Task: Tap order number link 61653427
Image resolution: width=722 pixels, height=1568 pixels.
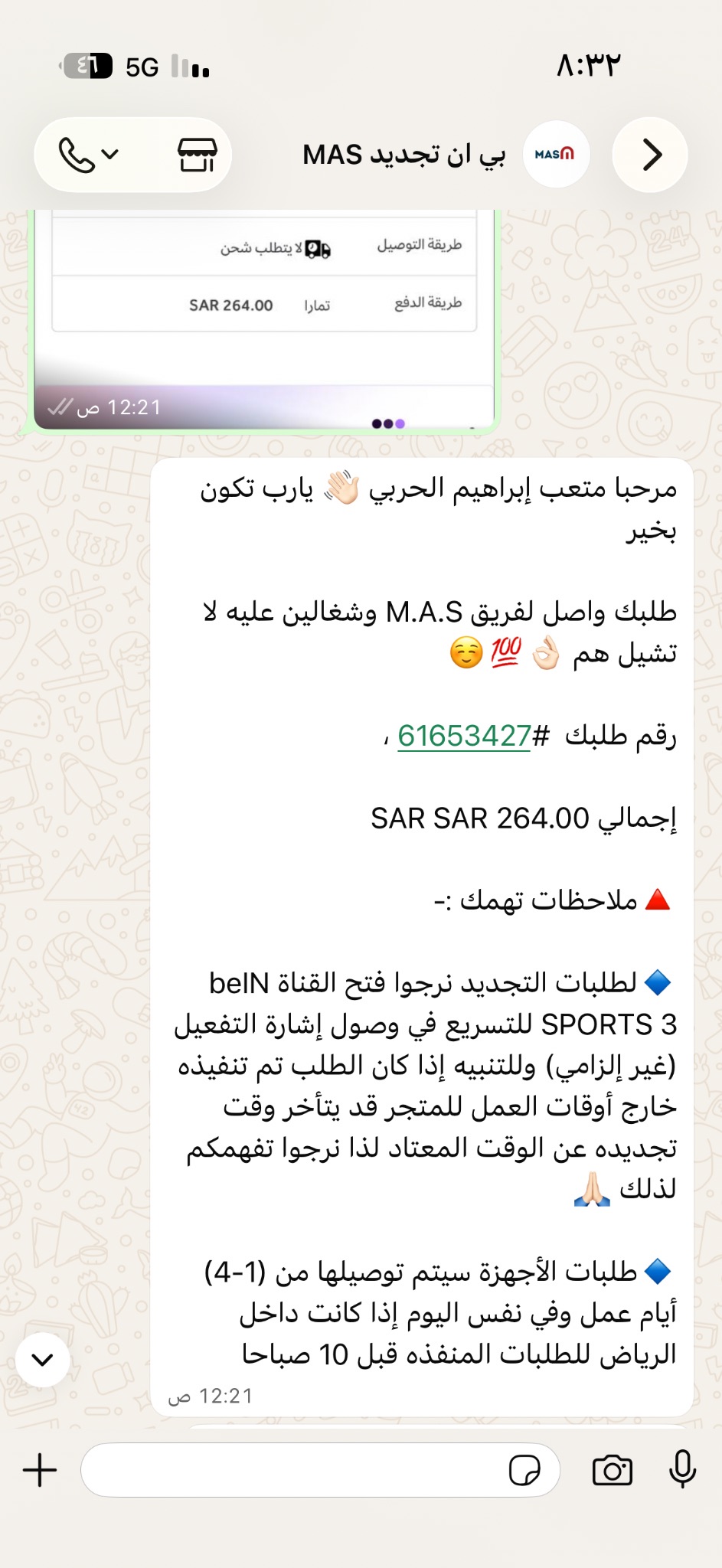Action: point(464,736)
